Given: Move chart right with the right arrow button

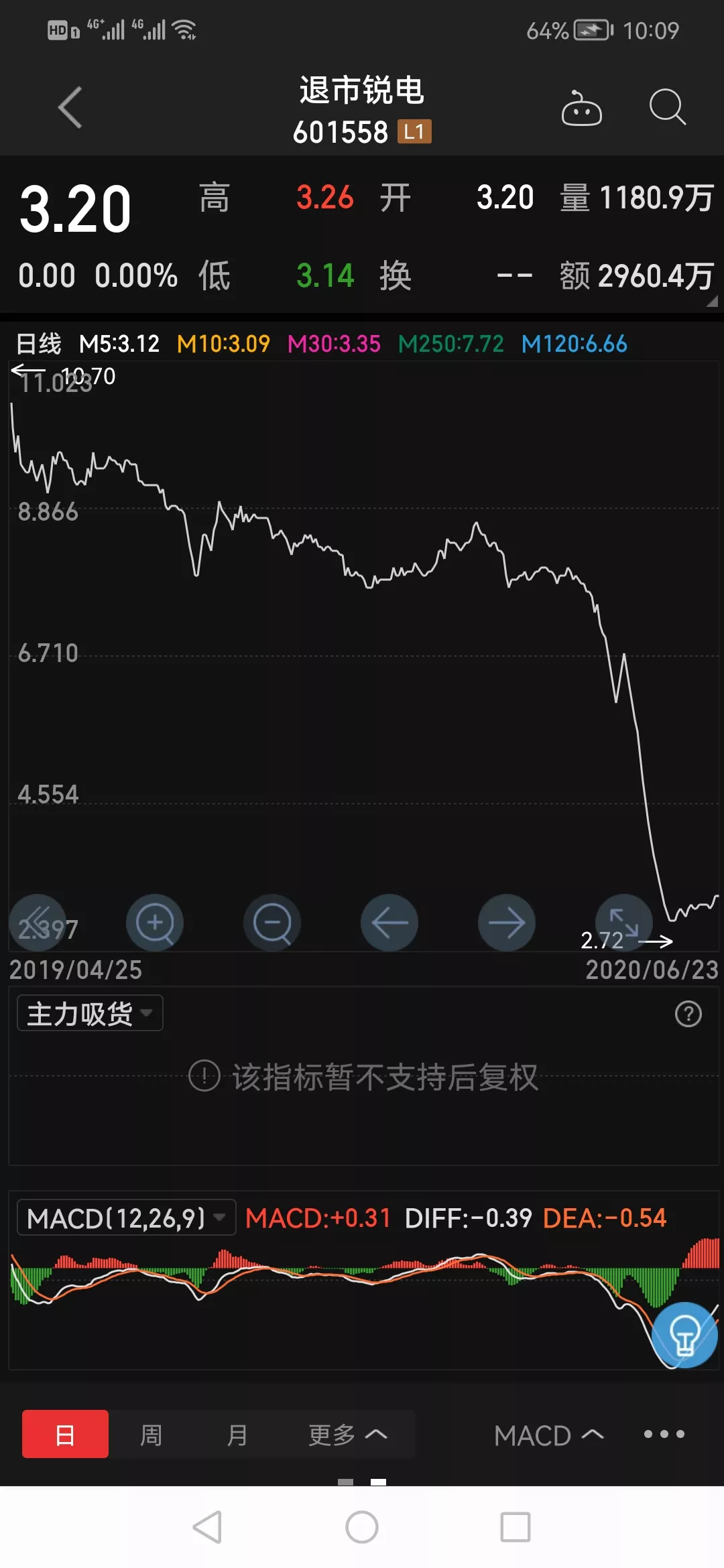Looking at the screenshot, I should tap(507, 923).
